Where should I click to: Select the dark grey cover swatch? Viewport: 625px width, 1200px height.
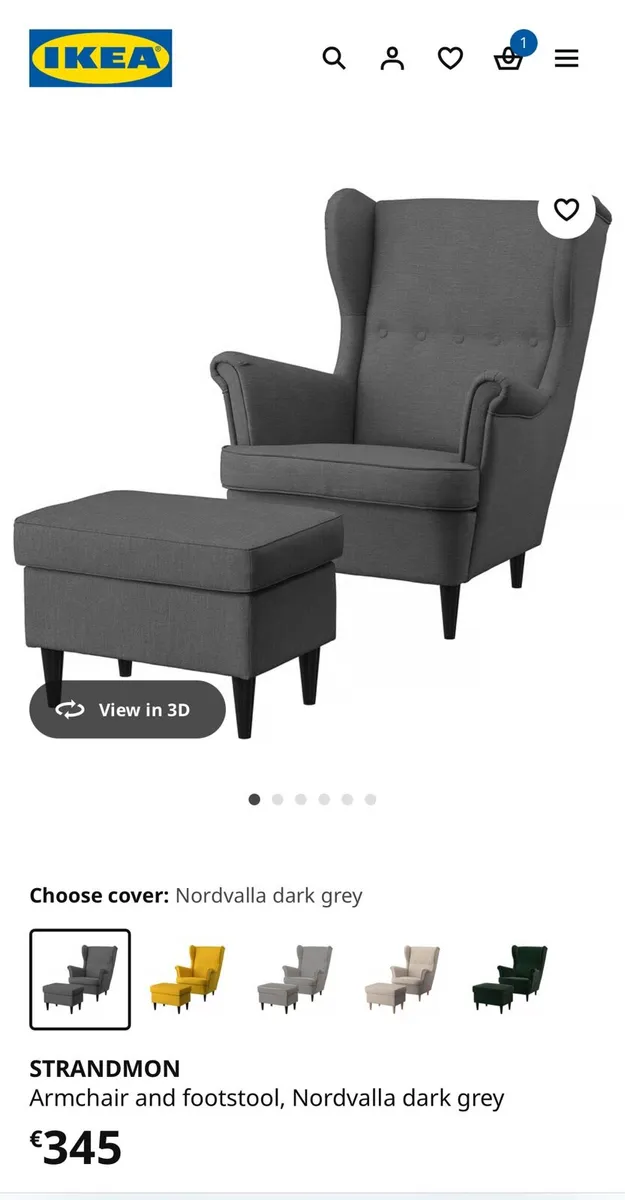[80, 979]
